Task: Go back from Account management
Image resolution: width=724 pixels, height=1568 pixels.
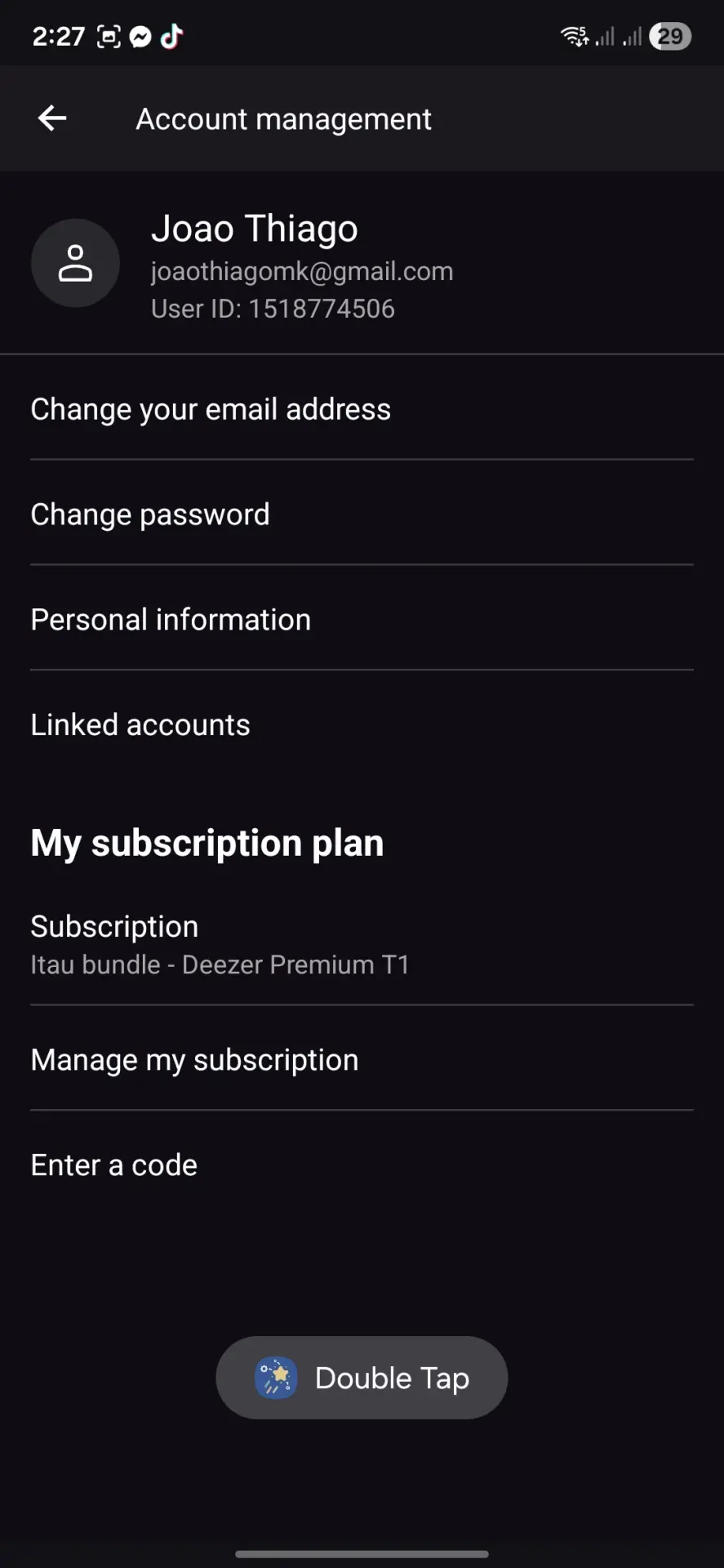Action: pyautogui.click(x=52, y=118)
